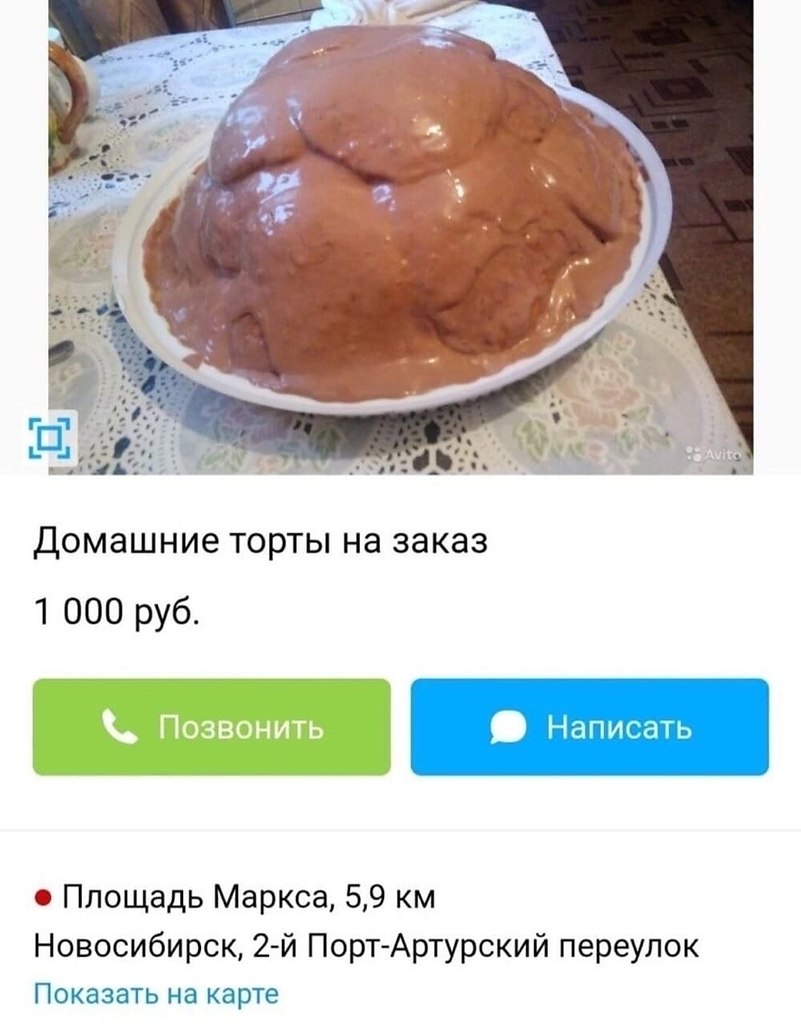Screen dimensions: 801x1024
Task: Message the seller via Написать button
Action: click(589, 727)
